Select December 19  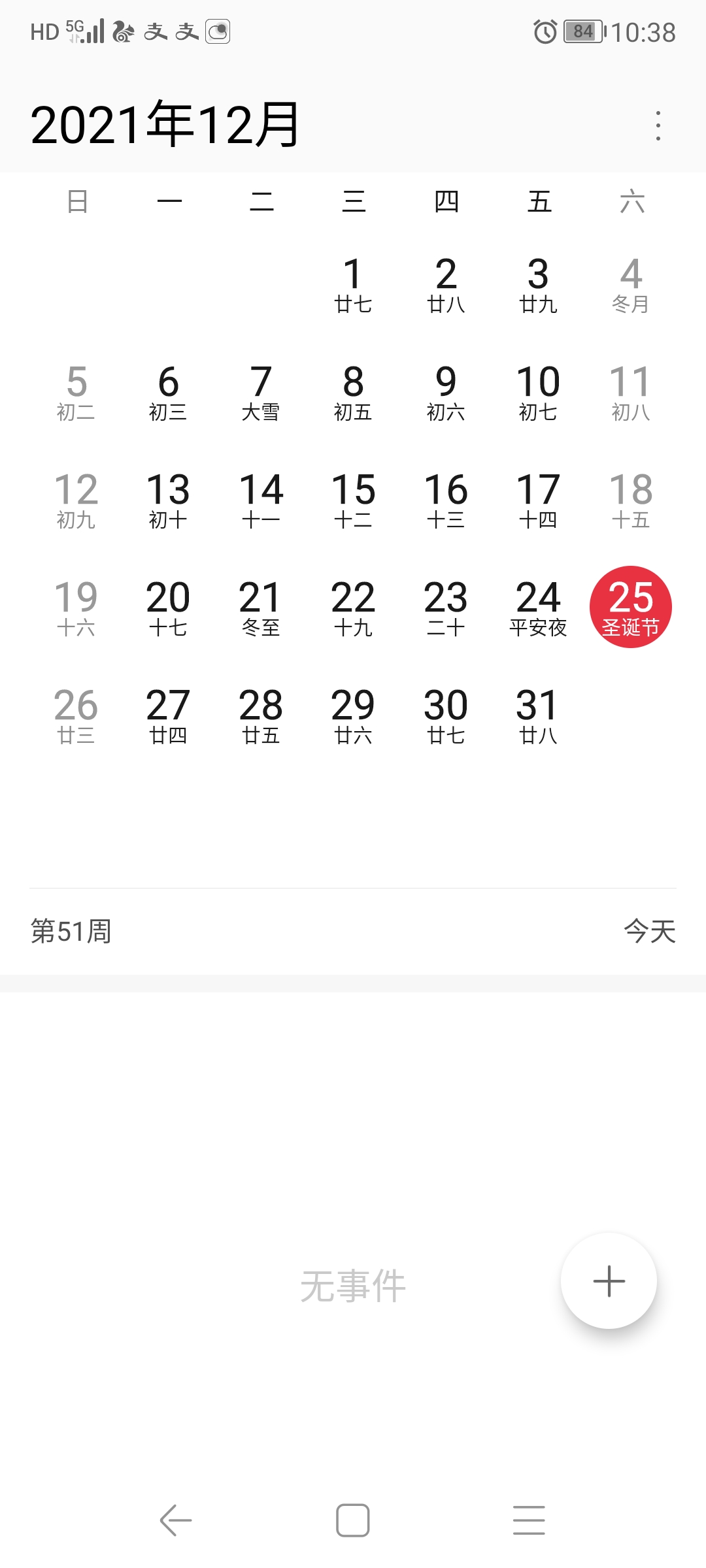(76, 608)
